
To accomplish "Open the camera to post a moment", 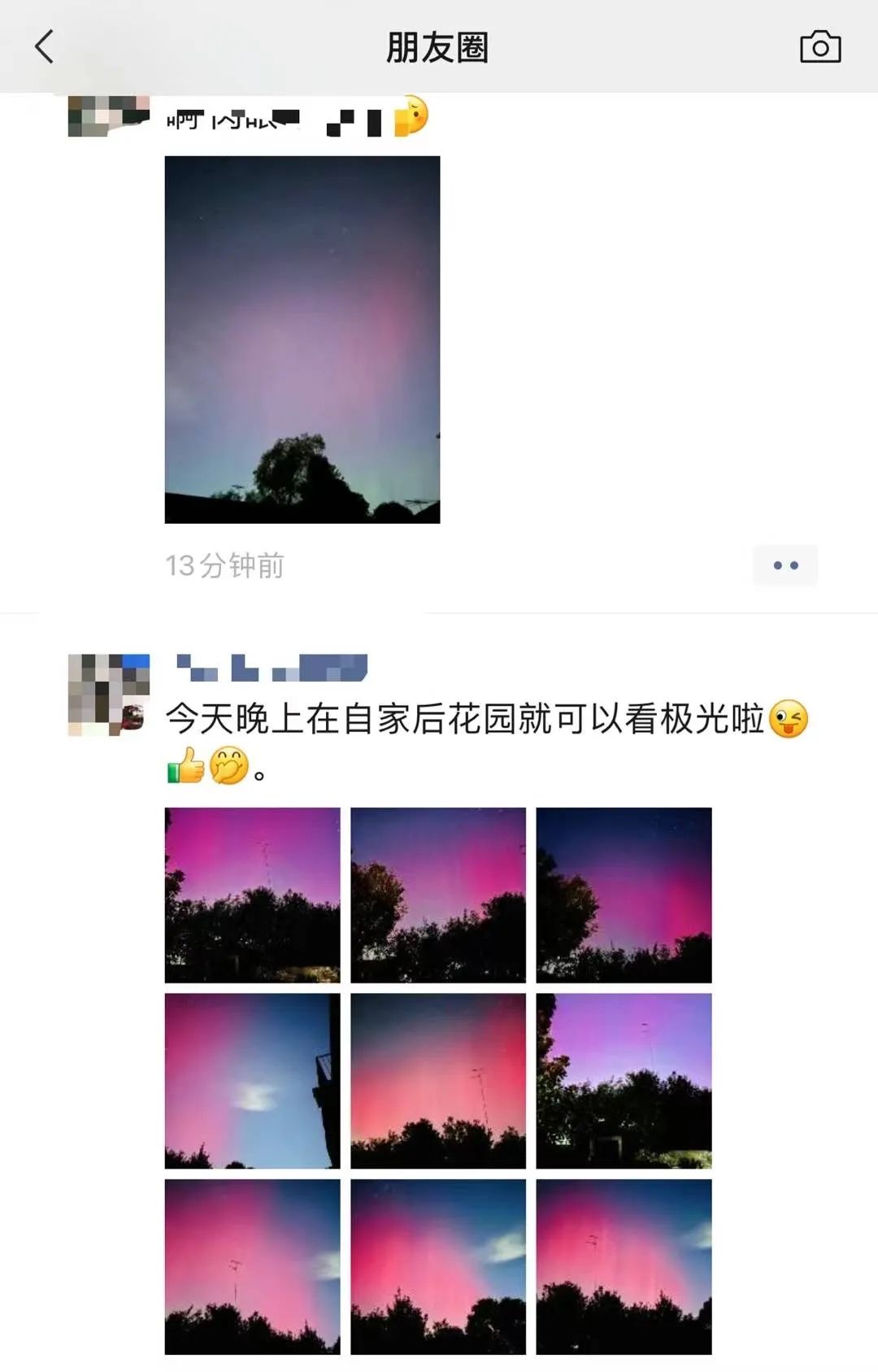I will click(x=819, y=47).
